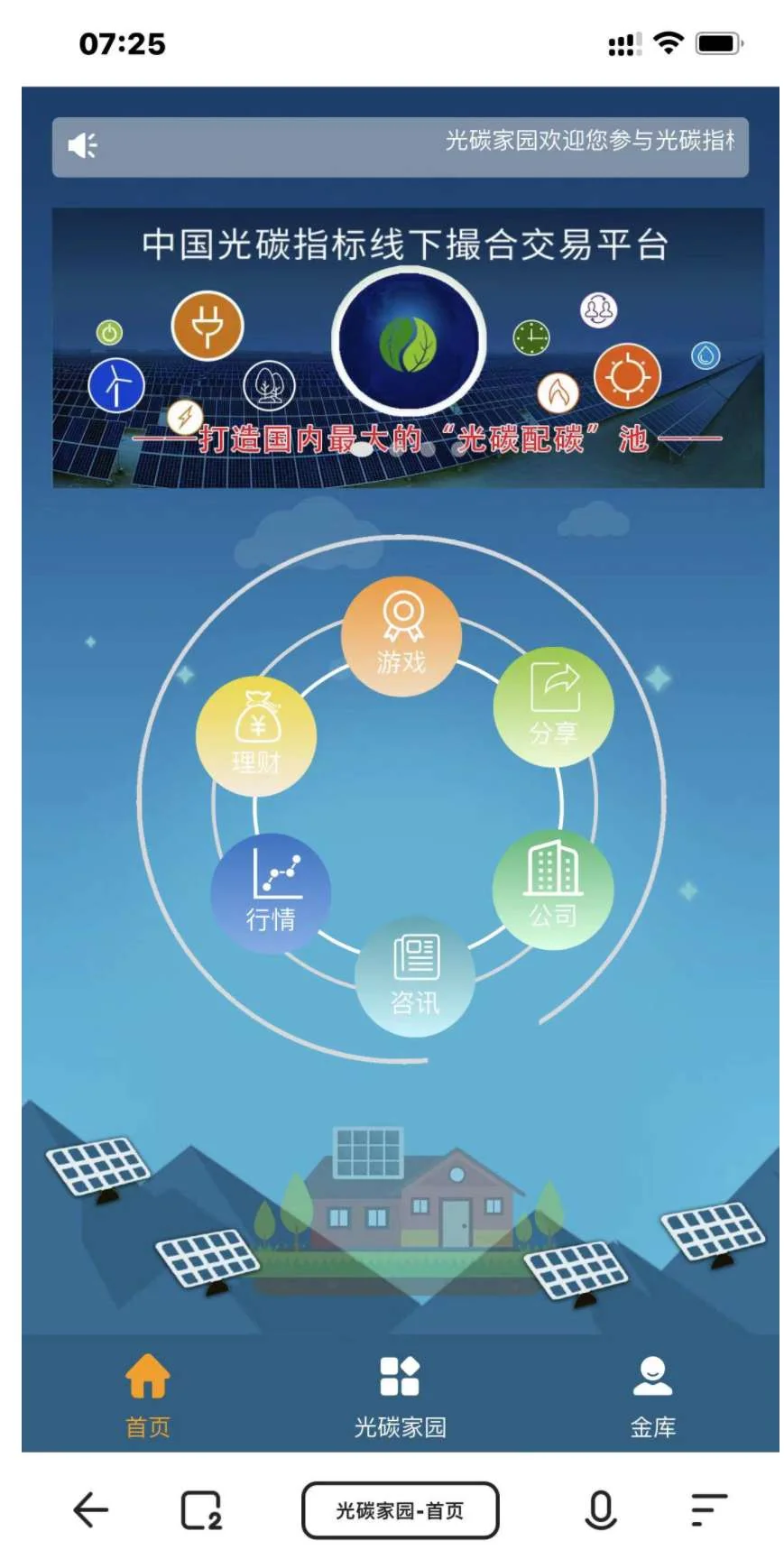Open the 咨讯 news section
The height and width of the screenshot is (1550, 784).
(x=415, y=976)
